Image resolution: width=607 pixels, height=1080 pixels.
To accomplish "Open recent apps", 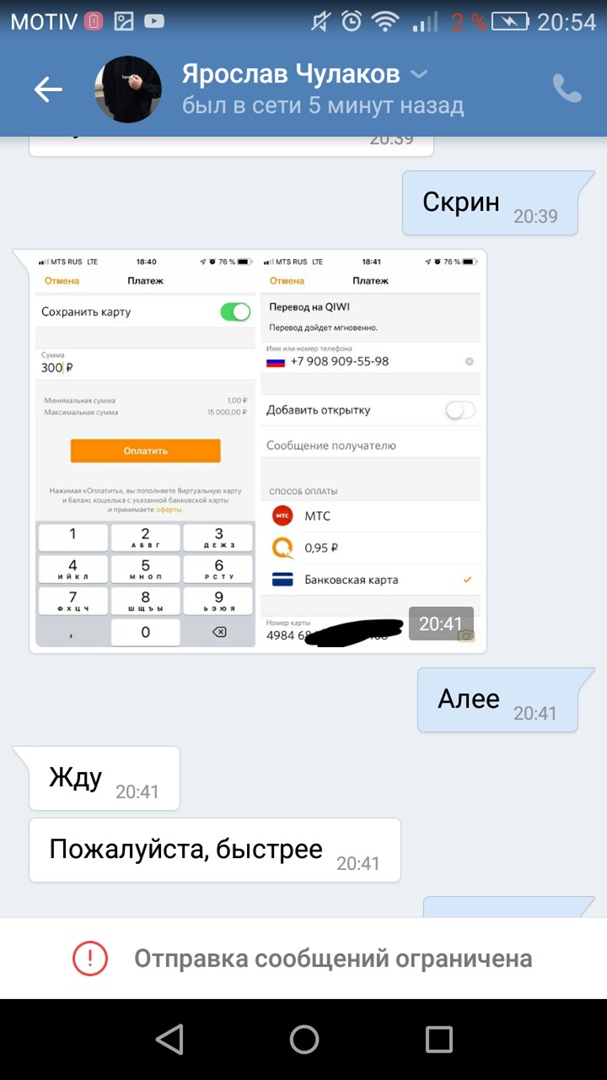I will click(439, 1039).
